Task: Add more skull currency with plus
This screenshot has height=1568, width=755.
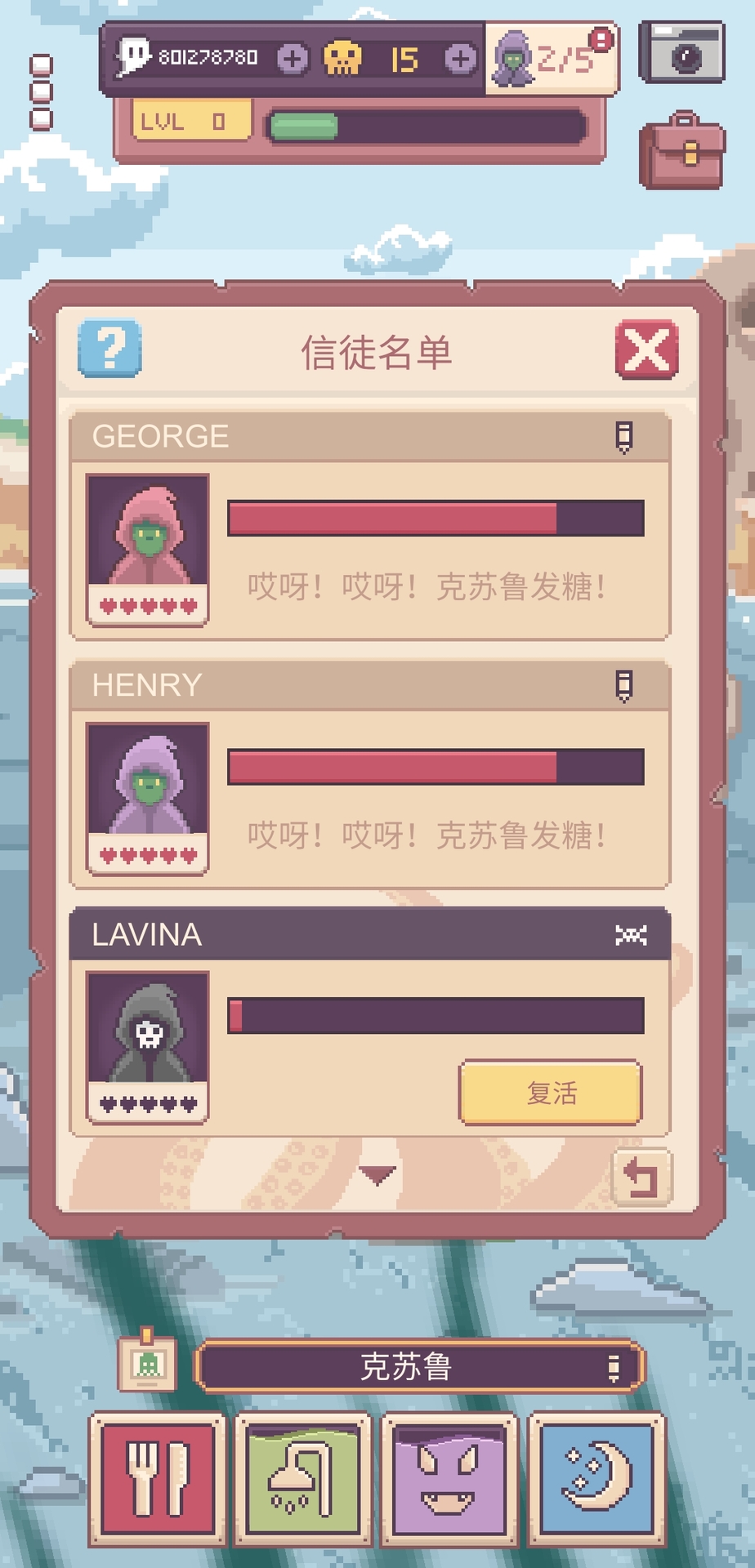Action: pyautogui.click(x=460, y=58)
